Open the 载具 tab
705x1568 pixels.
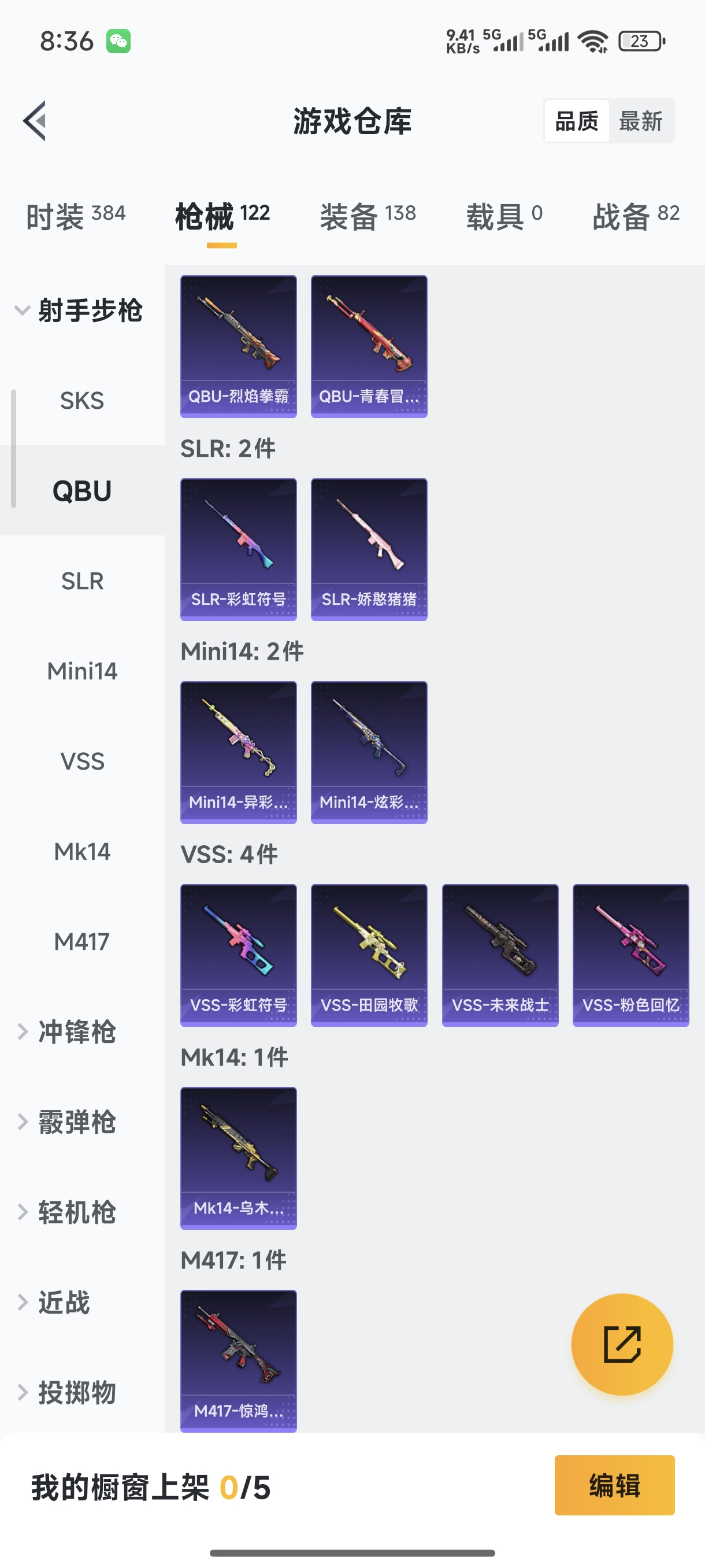point(504,216)
